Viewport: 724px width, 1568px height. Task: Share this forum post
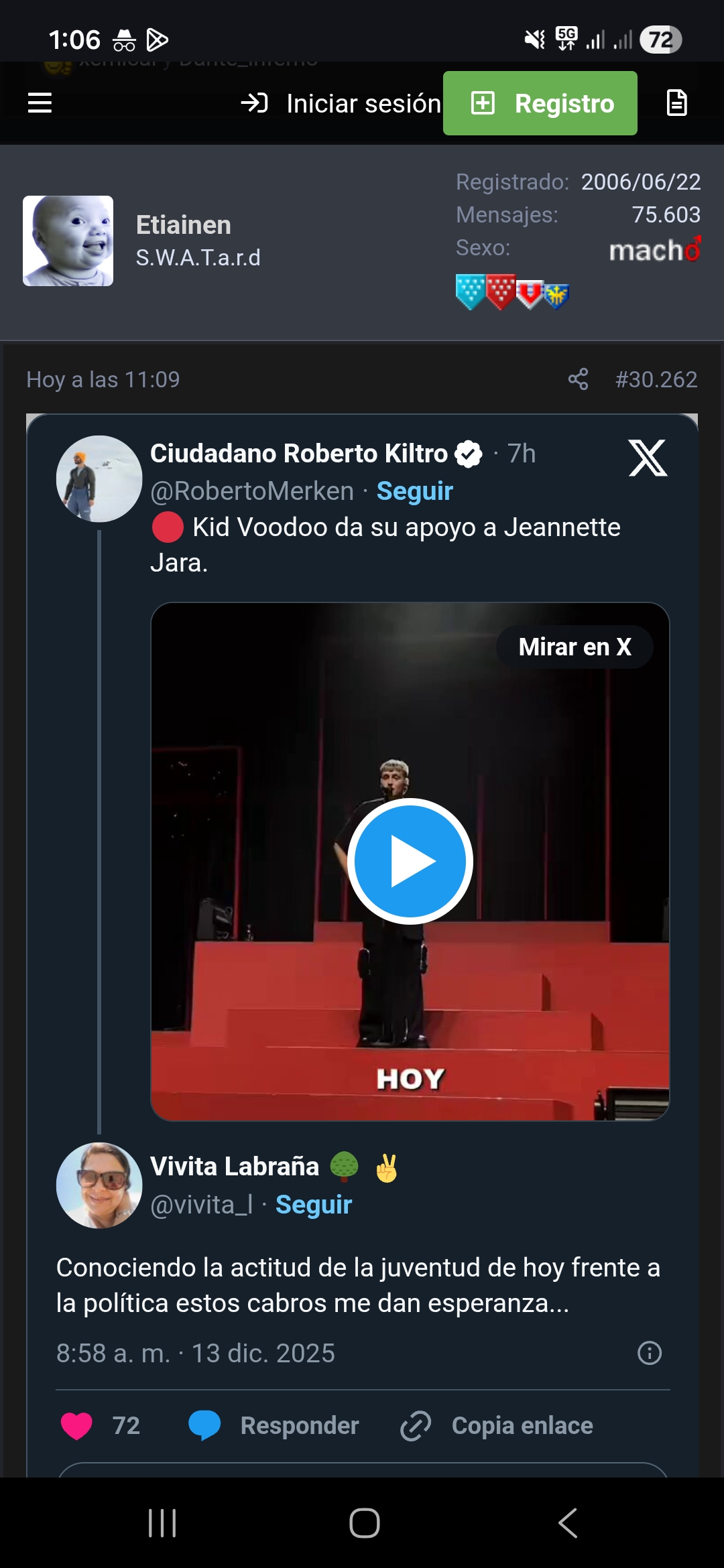578,379
